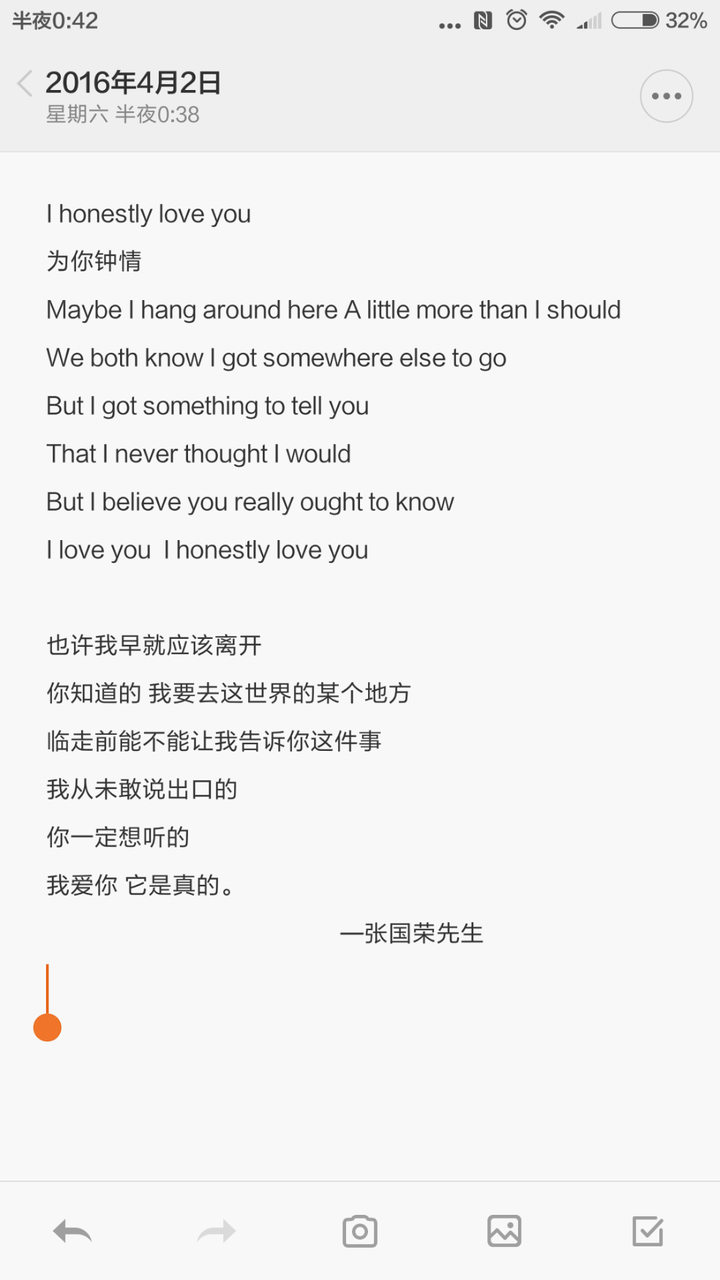720x1280 pixels.
Task: Undo the last edit
Action: tap(72, 1231)
